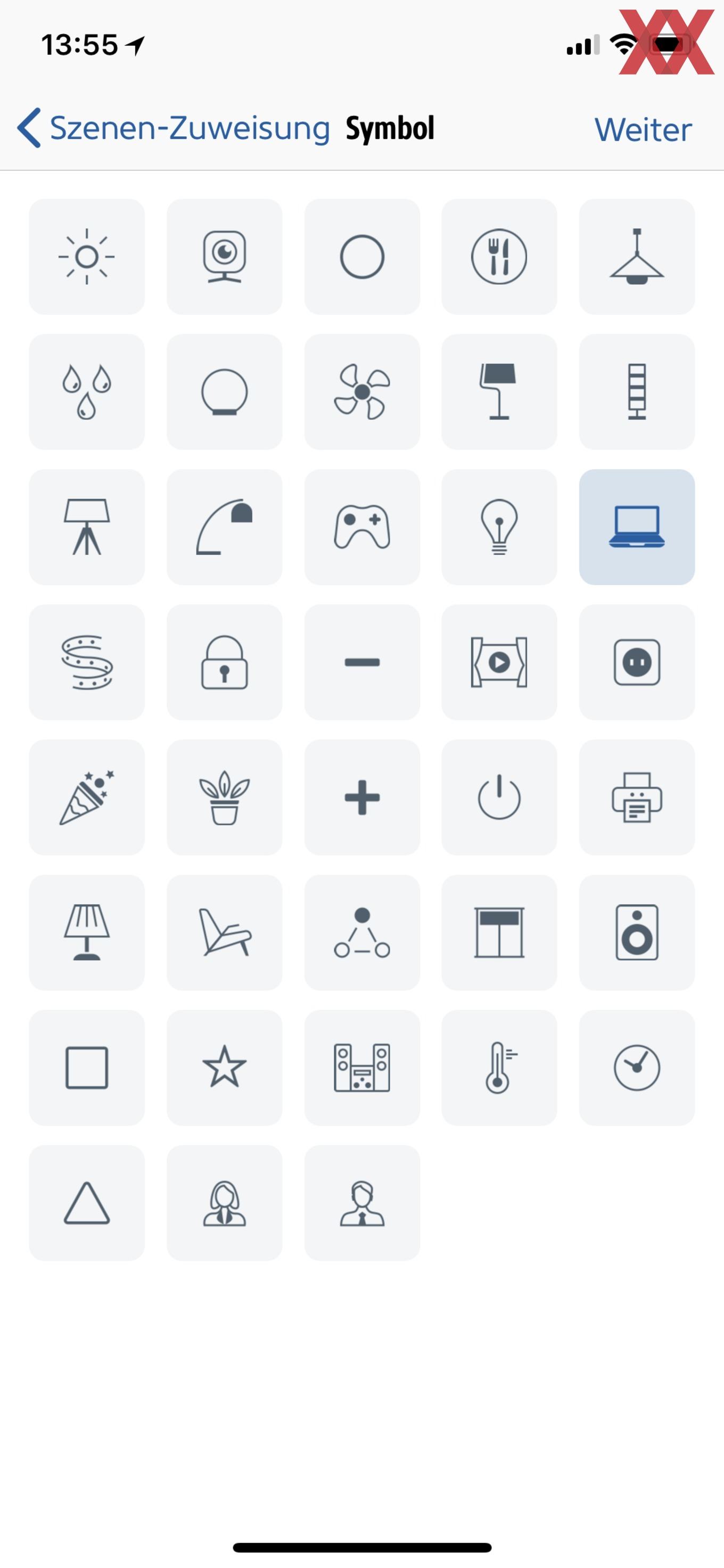The height and width of the screenshot is (1568, 724).
Task: Pick the light bulb symbol
Action: [499, 527]
